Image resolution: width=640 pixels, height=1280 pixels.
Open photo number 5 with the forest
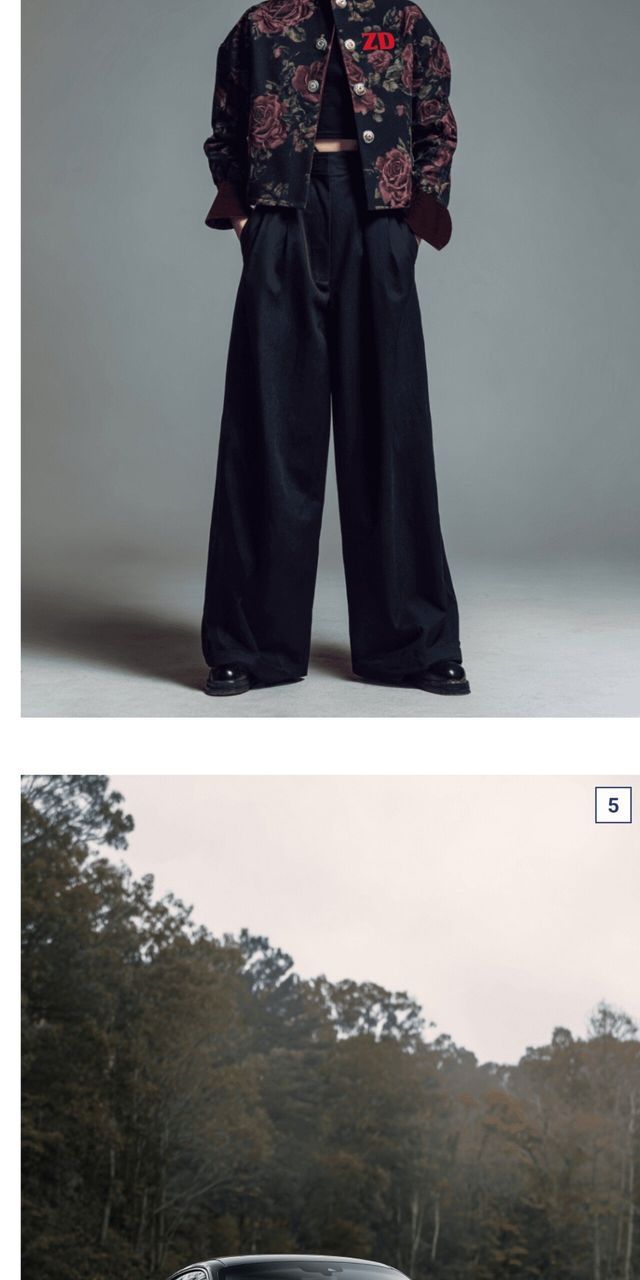pos(330,1030)
